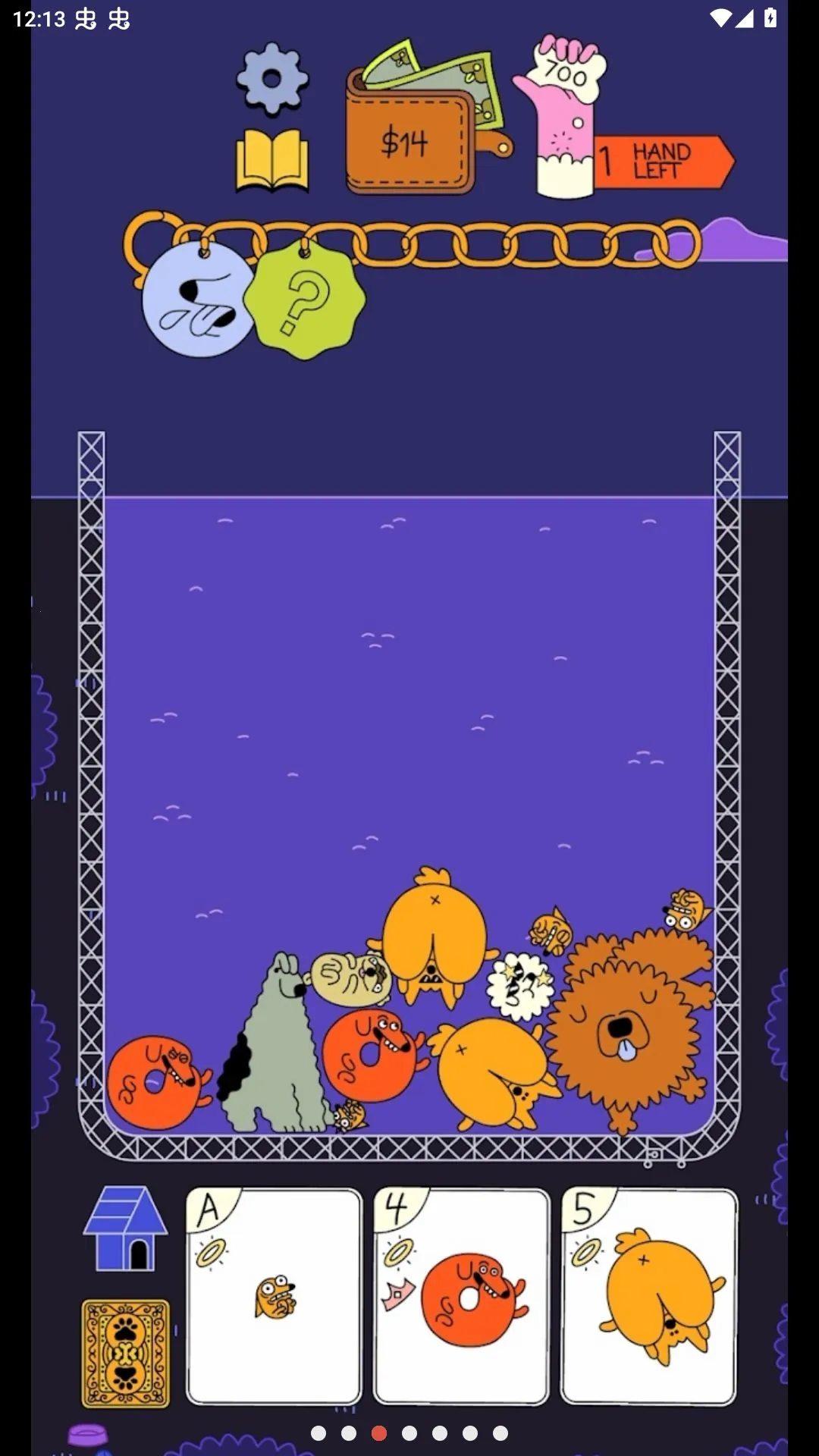819x1456 pixels.
Task: Tap the paw-print card deck
Action: point(126,1354)
